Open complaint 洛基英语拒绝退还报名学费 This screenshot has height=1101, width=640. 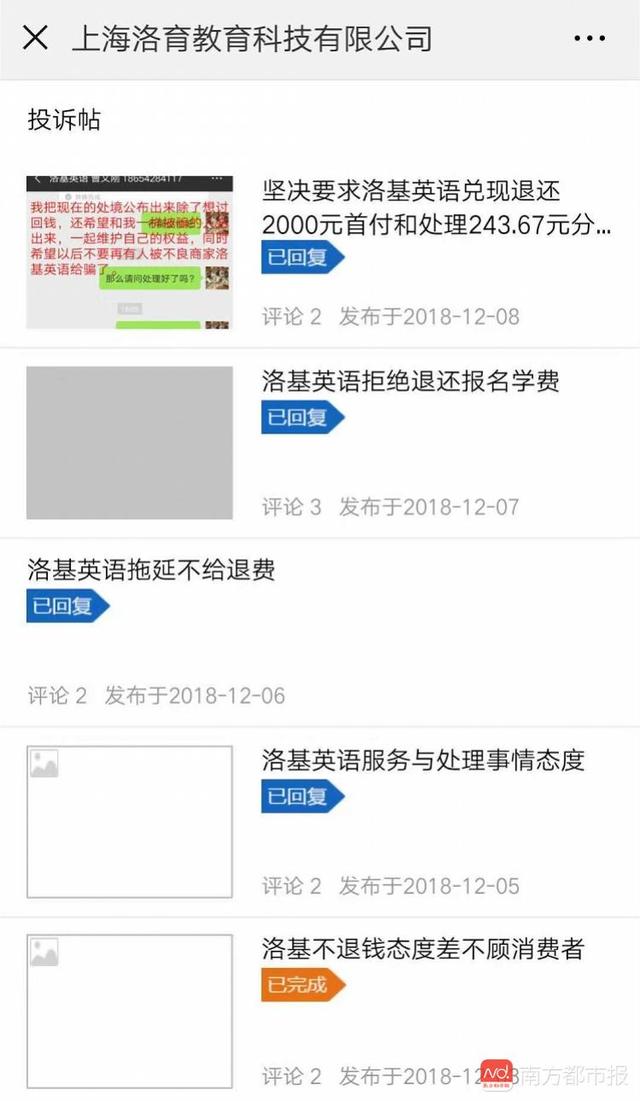coord(410,381)
